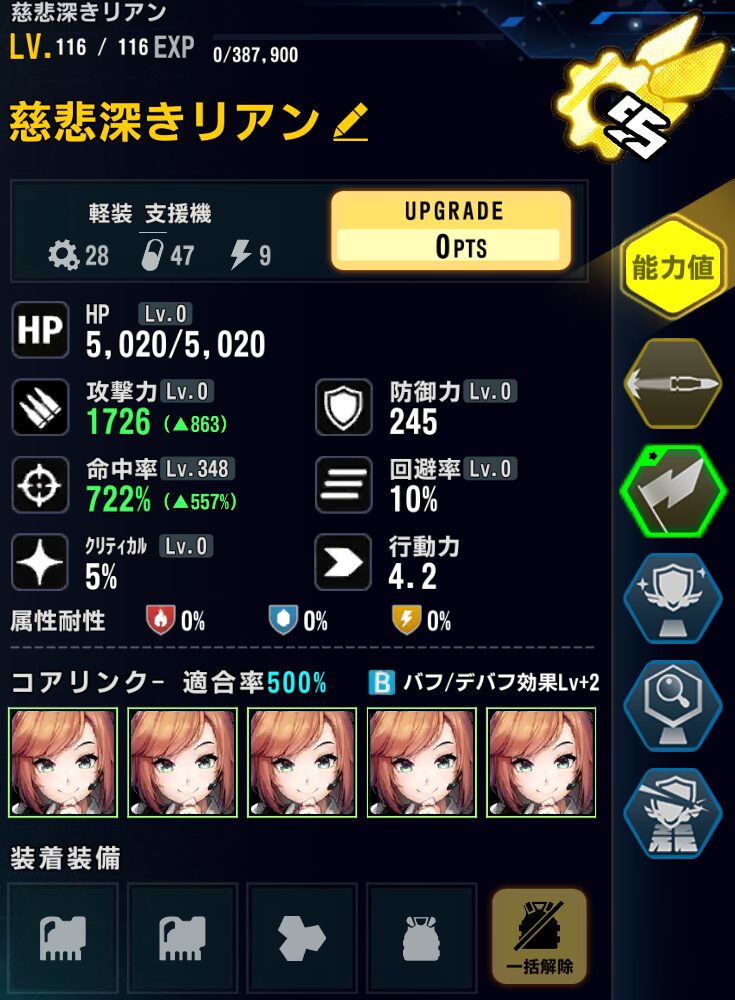Edit the name 慈悲深きリアン
The image size is (735, 1000).
pyautogui.click(x=350, y=123)
